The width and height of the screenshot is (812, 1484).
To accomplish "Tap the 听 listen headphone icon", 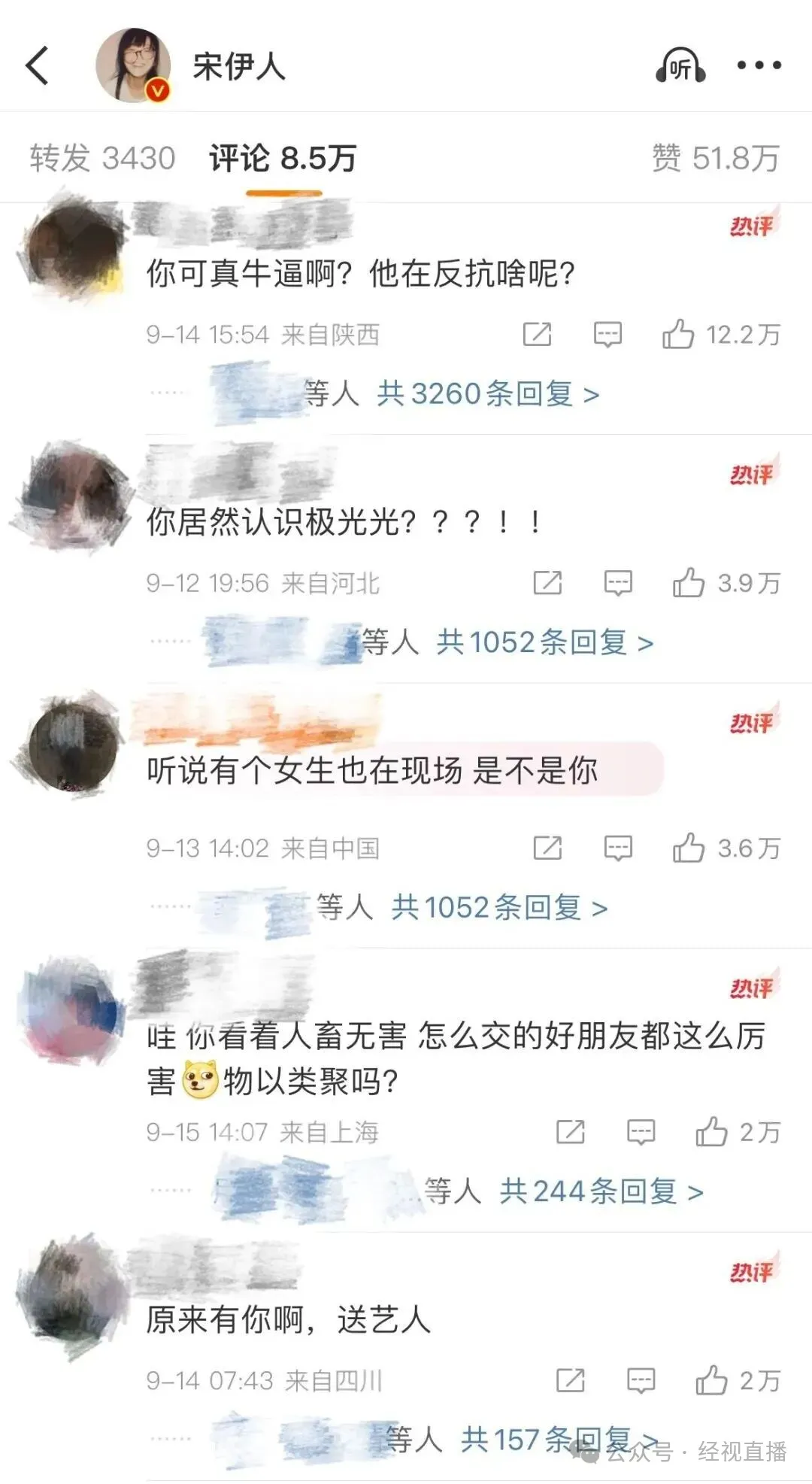I will 680,65.
